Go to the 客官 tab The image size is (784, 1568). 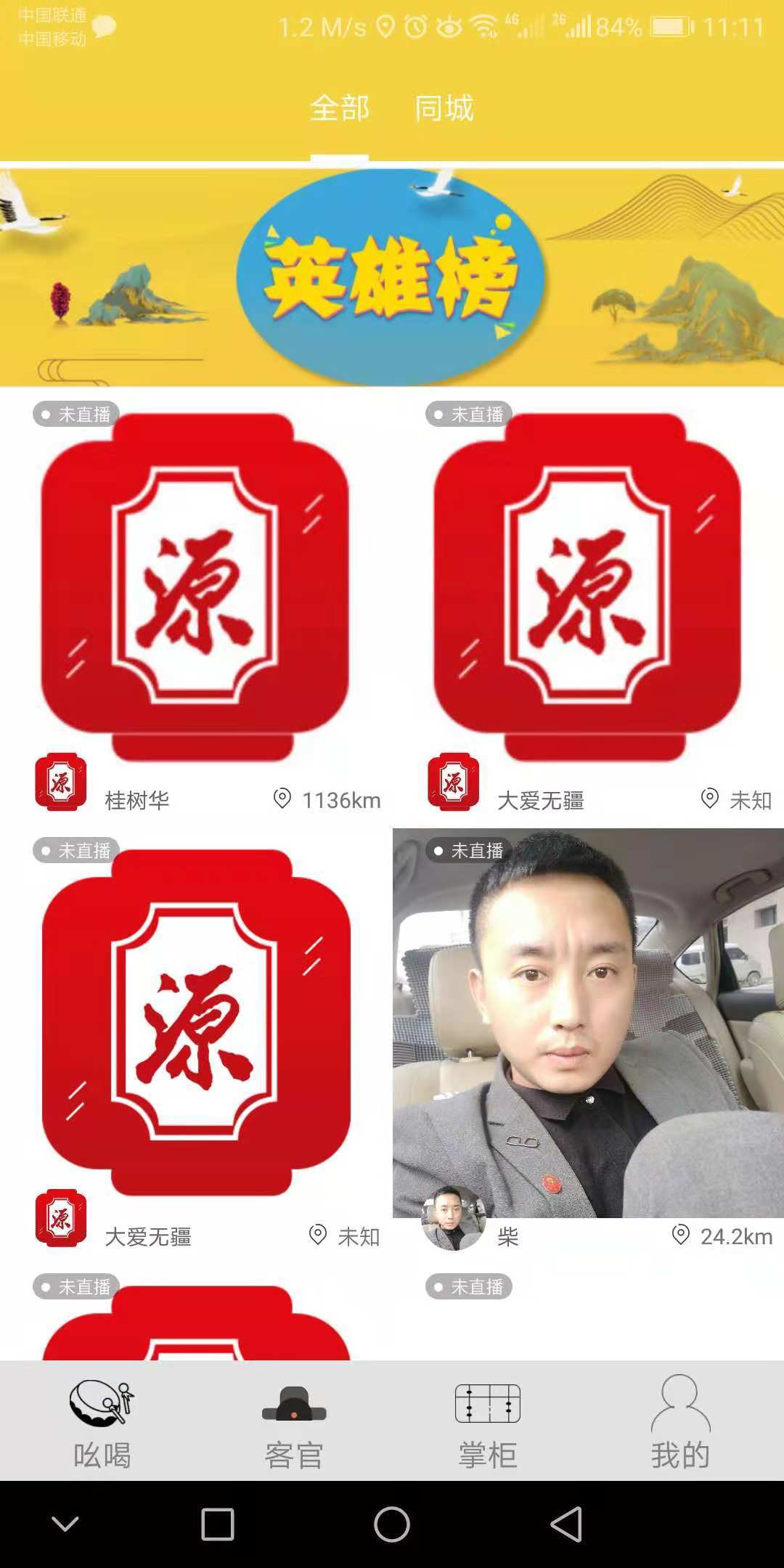(x=294, y=1421)
